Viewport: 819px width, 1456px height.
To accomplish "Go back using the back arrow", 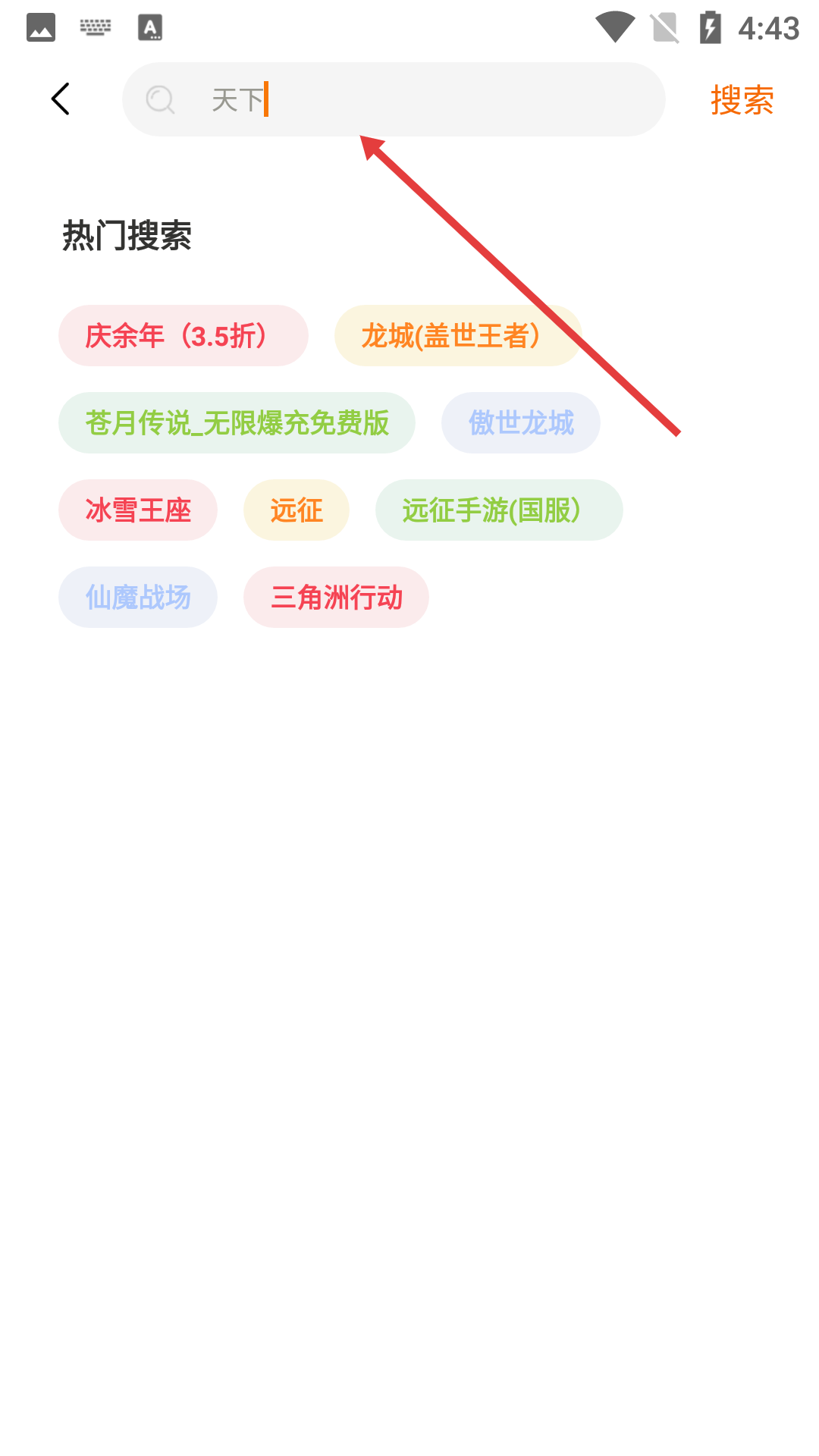I will 61,99.
